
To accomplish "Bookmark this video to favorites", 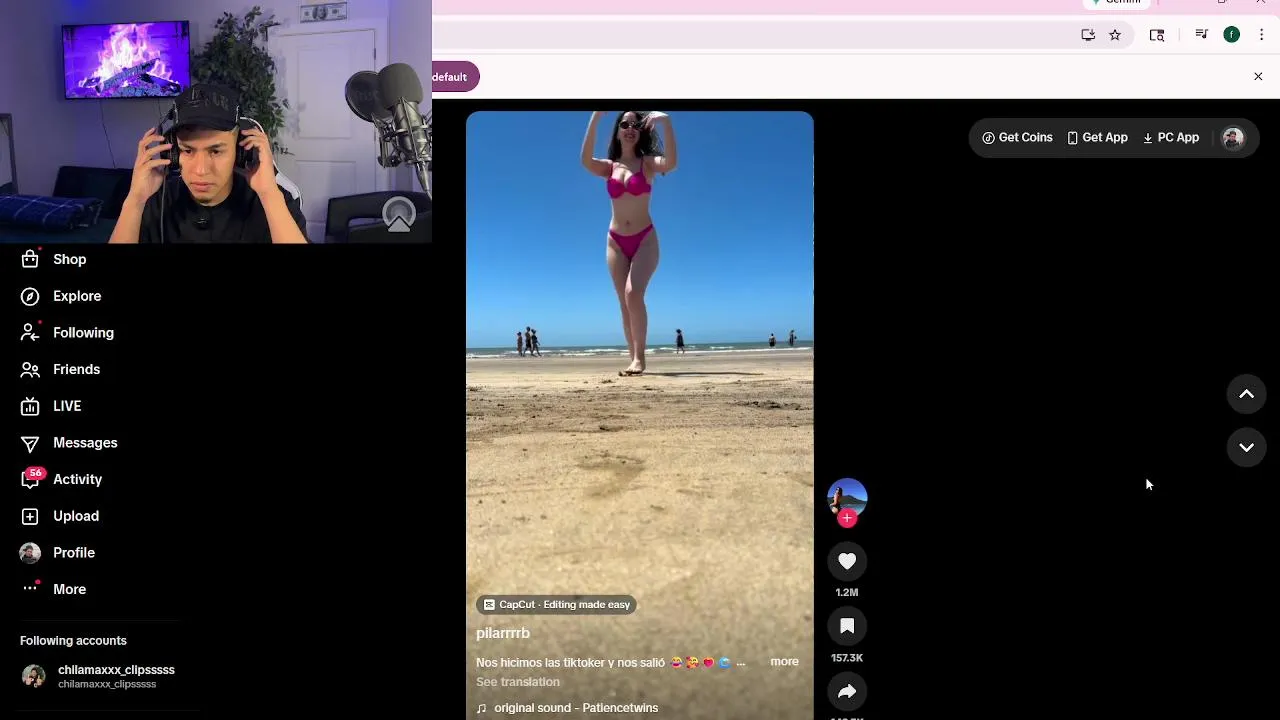I will 847,627.
